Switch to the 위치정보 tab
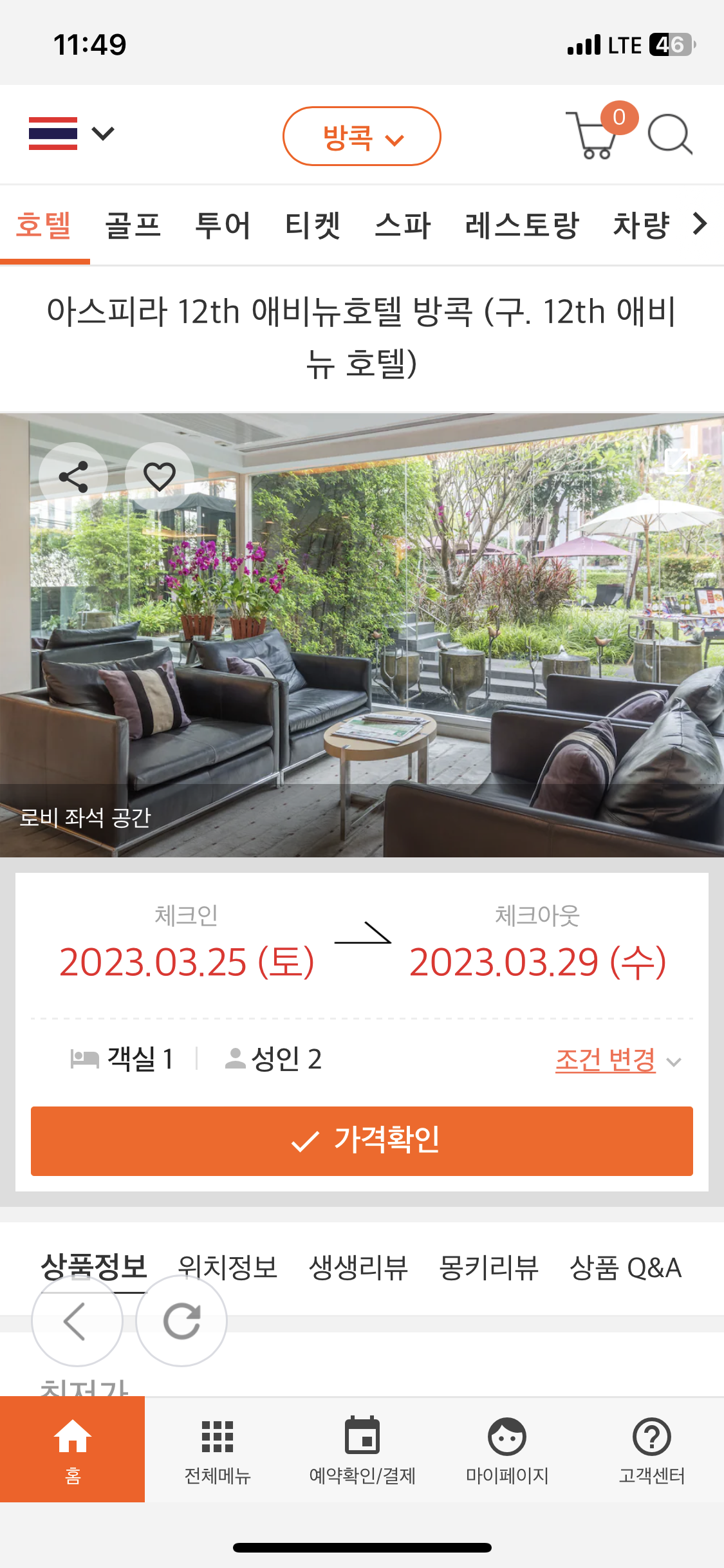 (x=227, y=1267)
